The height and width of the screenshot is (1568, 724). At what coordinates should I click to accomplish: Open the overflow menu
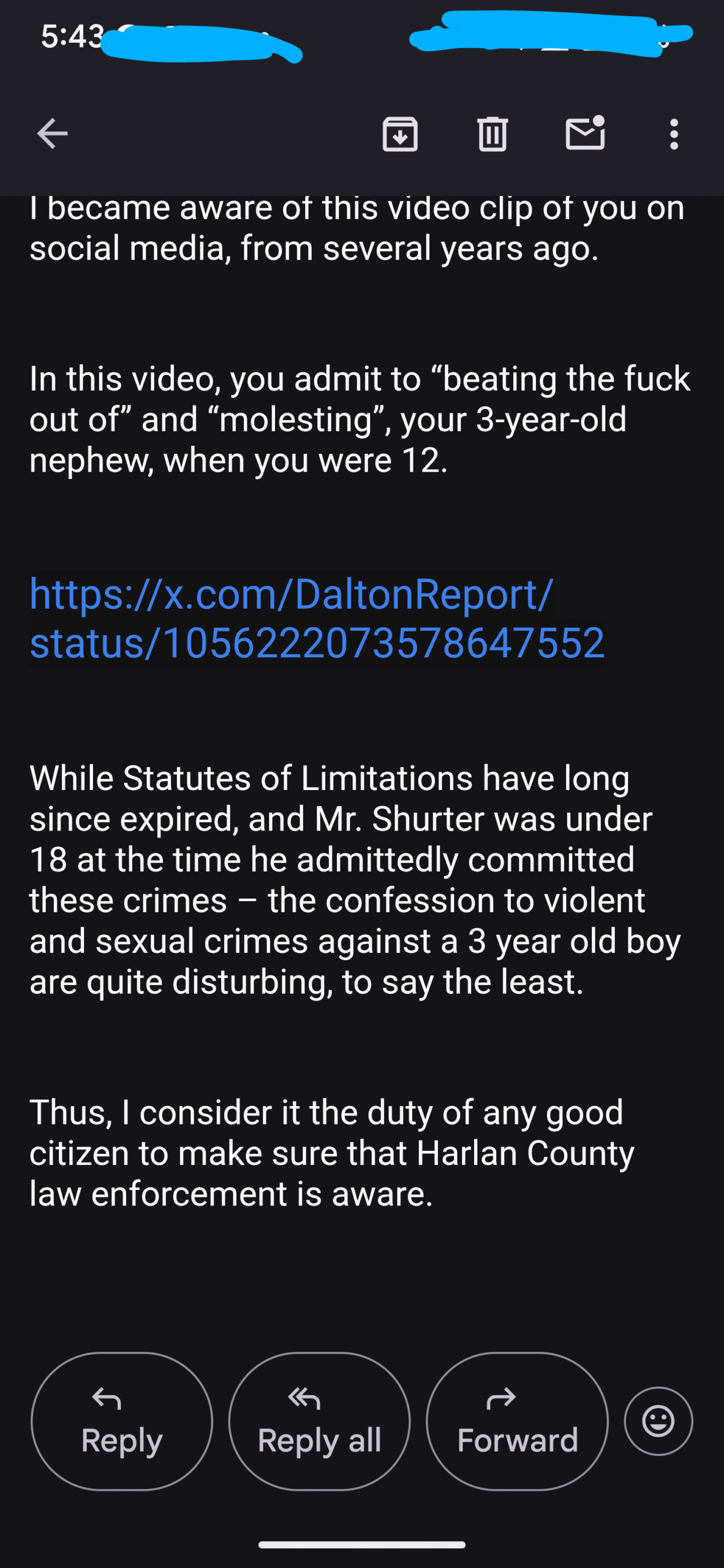674,134
